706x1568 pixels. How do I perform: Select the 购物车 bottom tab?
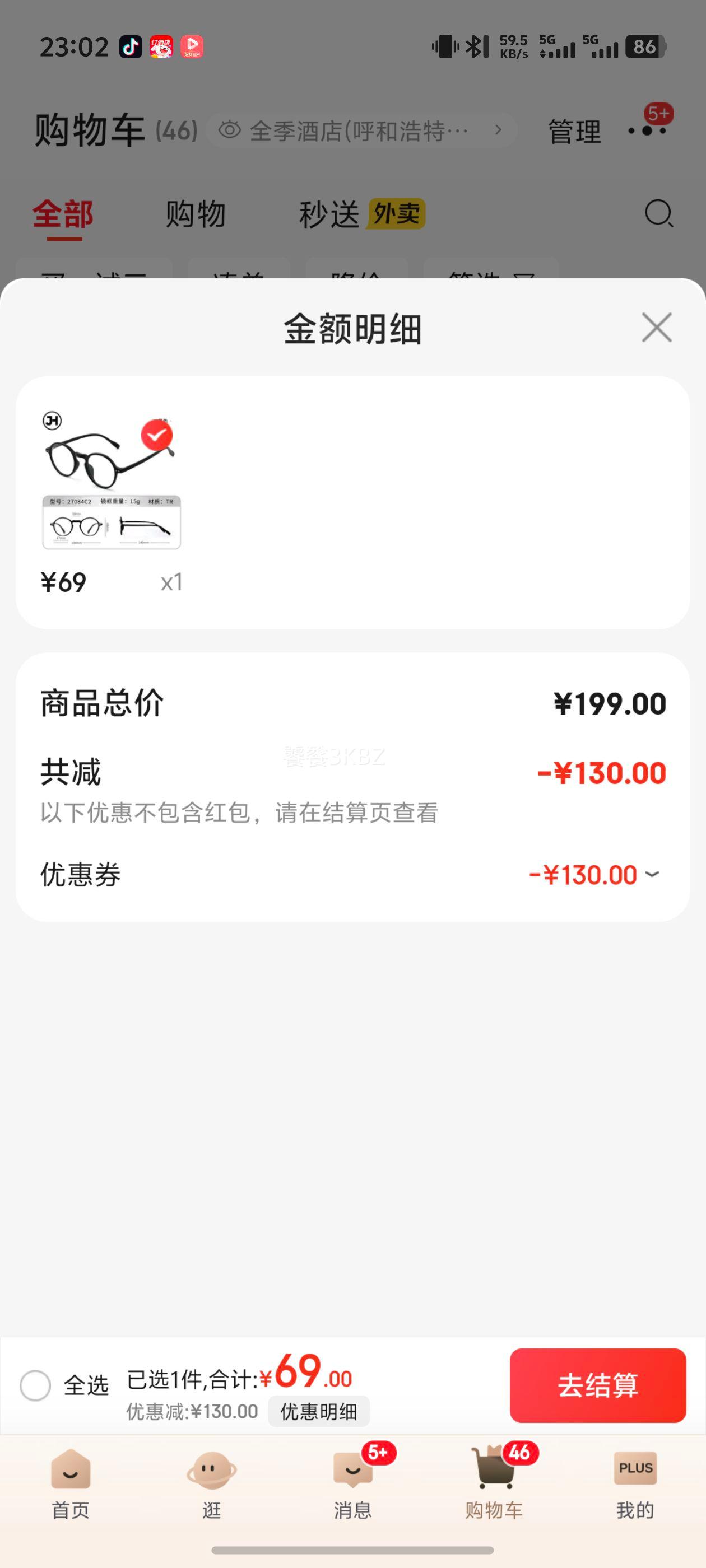pyautogui.click(x=494, y=1484)
